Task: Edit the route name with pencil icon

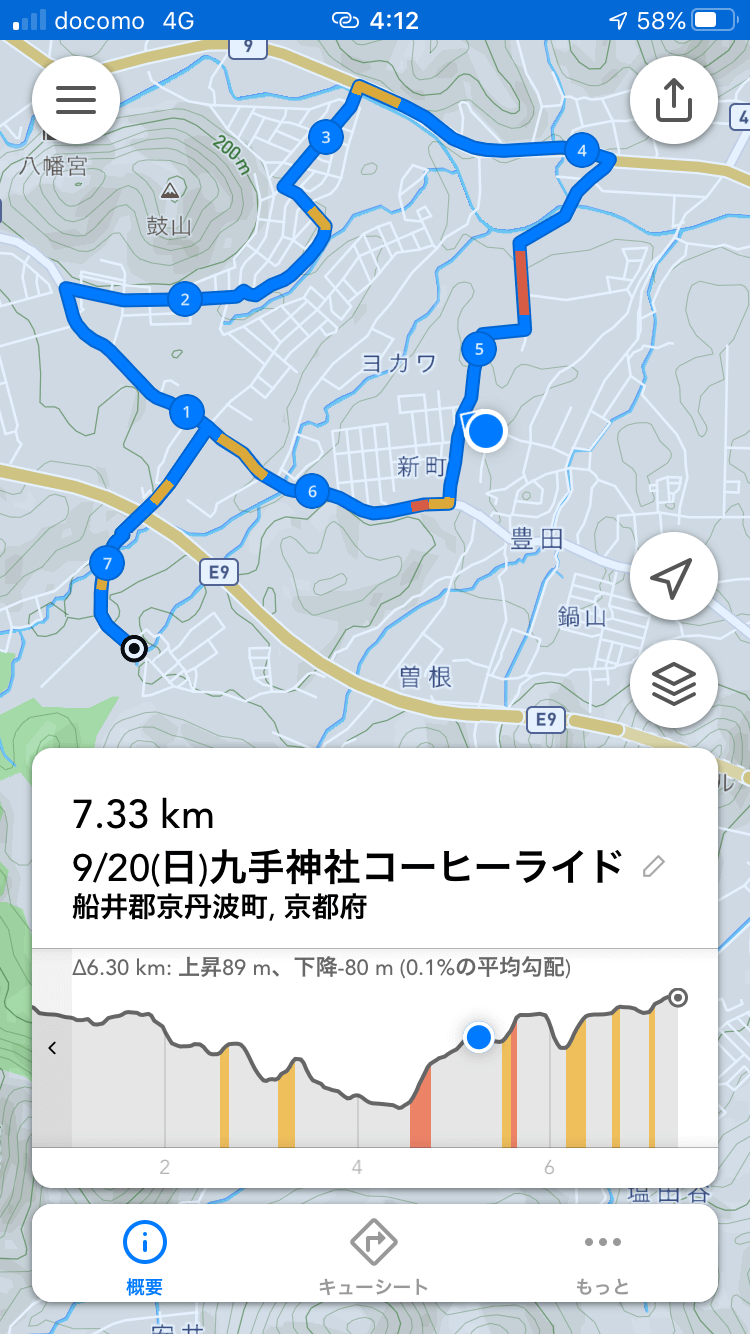Action: click(x=654, y=866)
